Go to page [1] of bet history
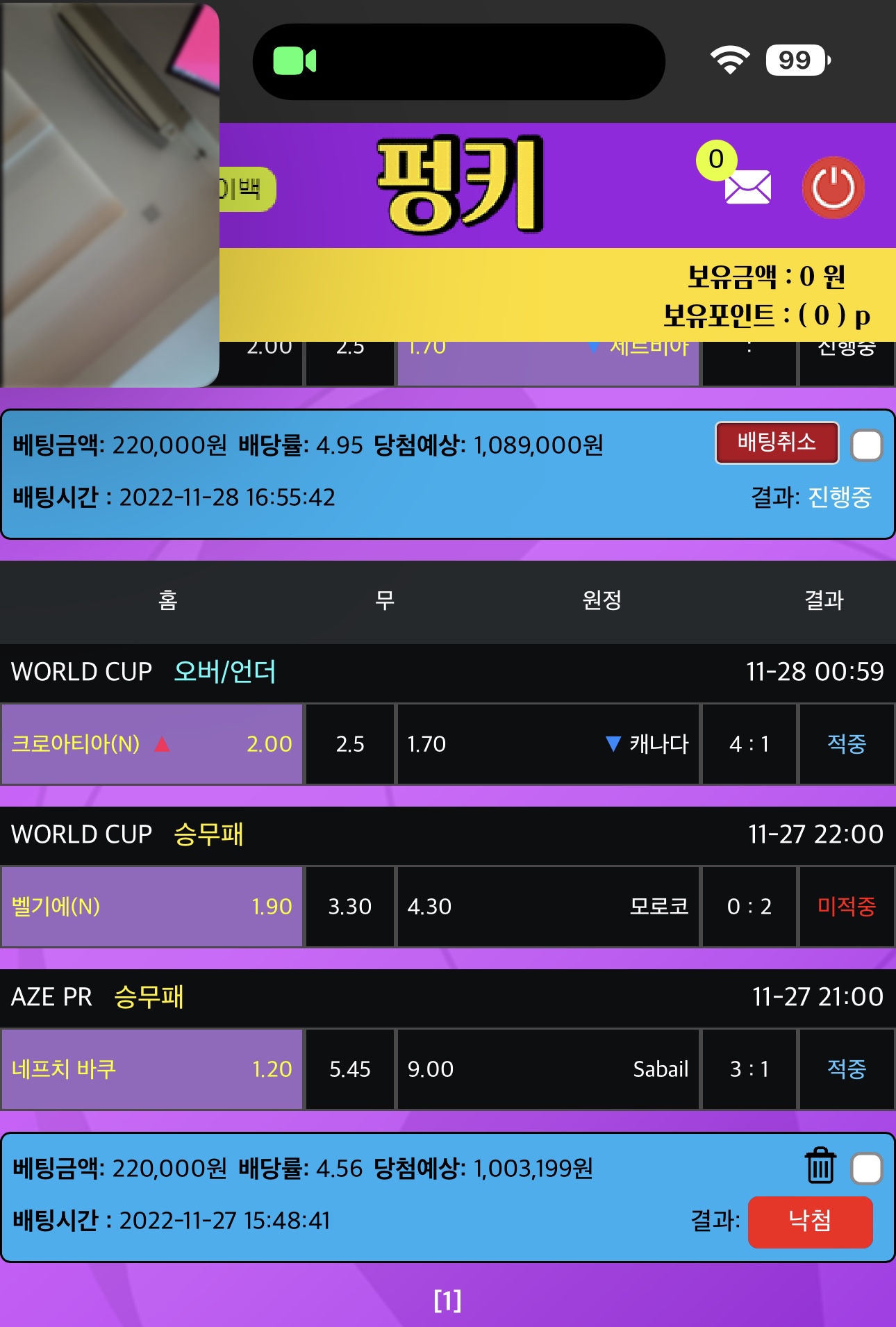Screen dimensions: 896x1327 tap(447, 1300)
